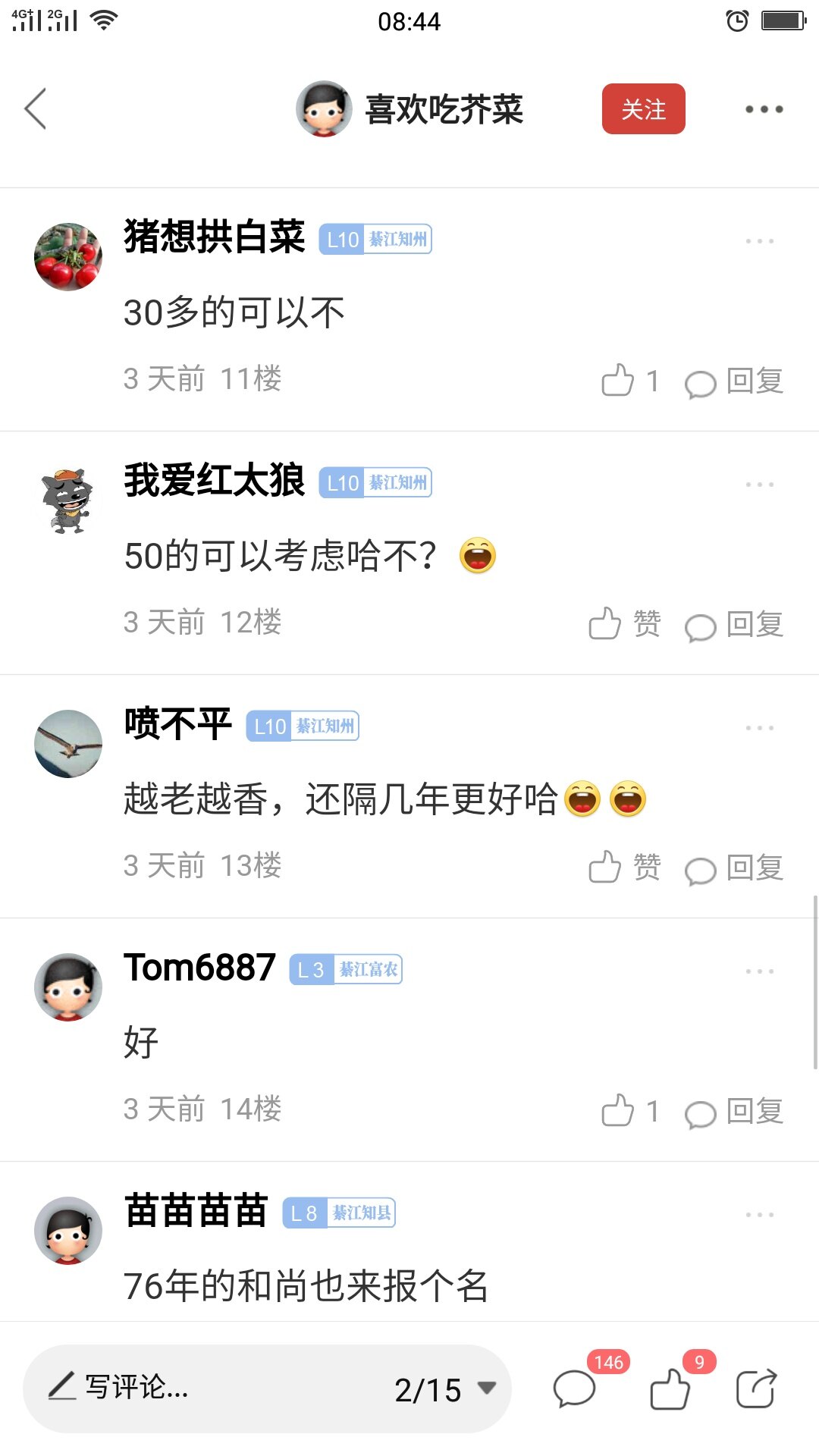Screen dimensions: 819x1456
Task: Open 喜欢吃芥菜's avatar in the header
Action: [324, 109]
